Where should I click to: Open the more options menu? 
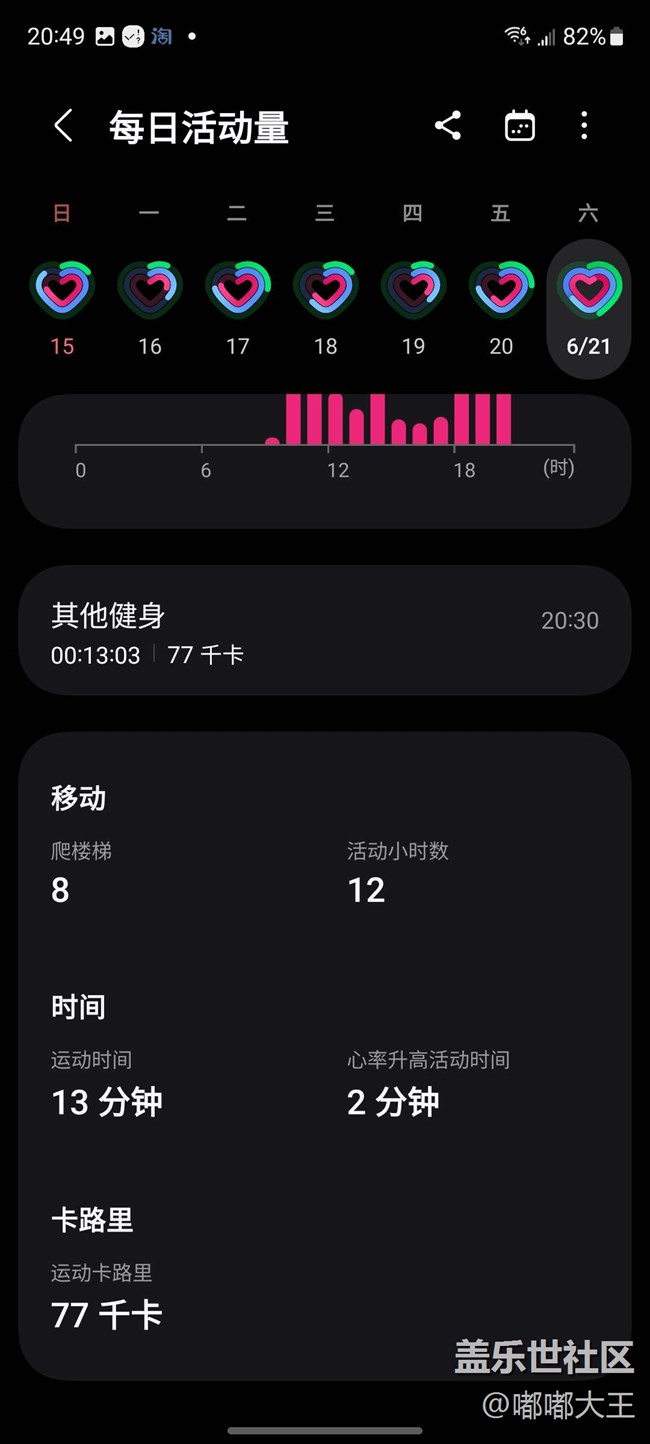584,126
